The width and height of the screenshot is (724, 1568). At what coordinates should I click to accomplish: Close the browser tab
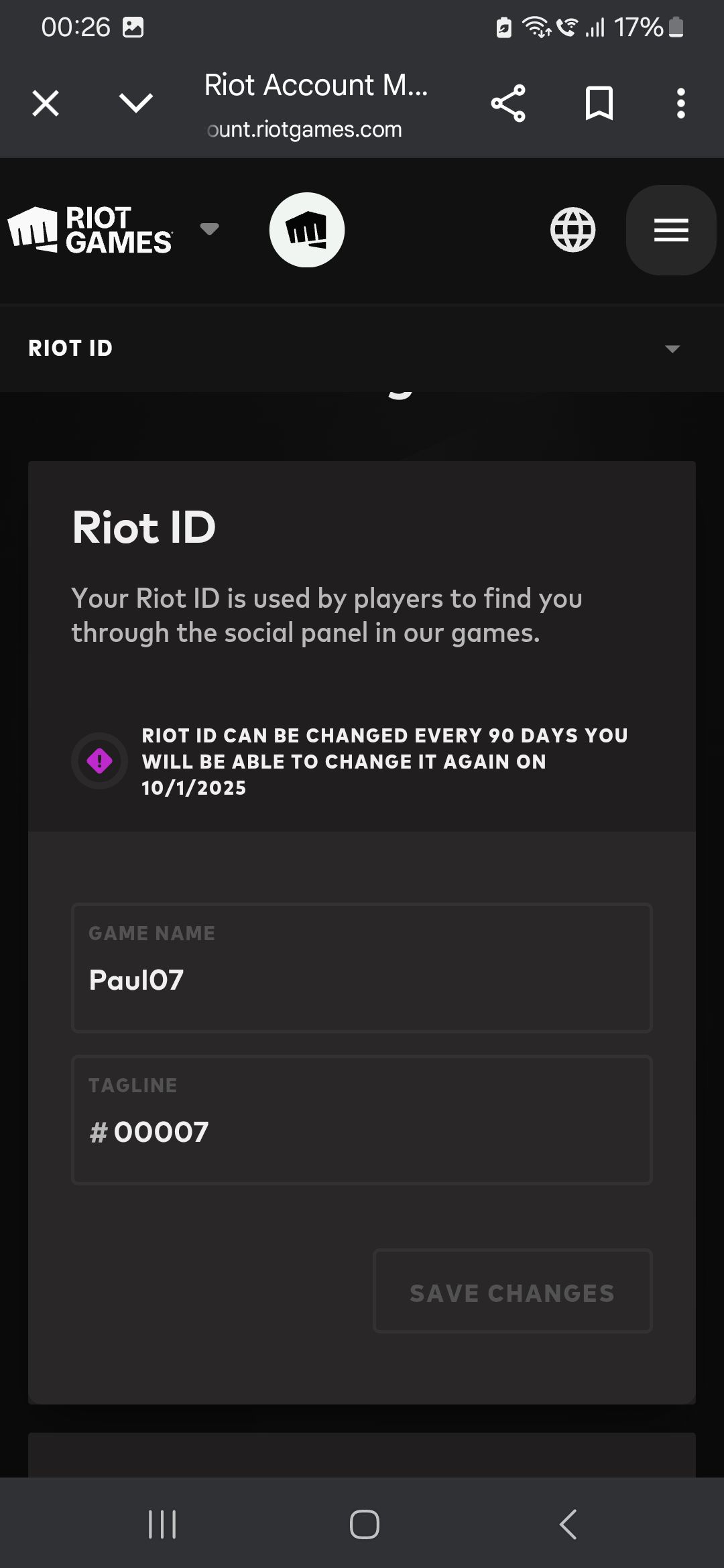click(46, 103)
